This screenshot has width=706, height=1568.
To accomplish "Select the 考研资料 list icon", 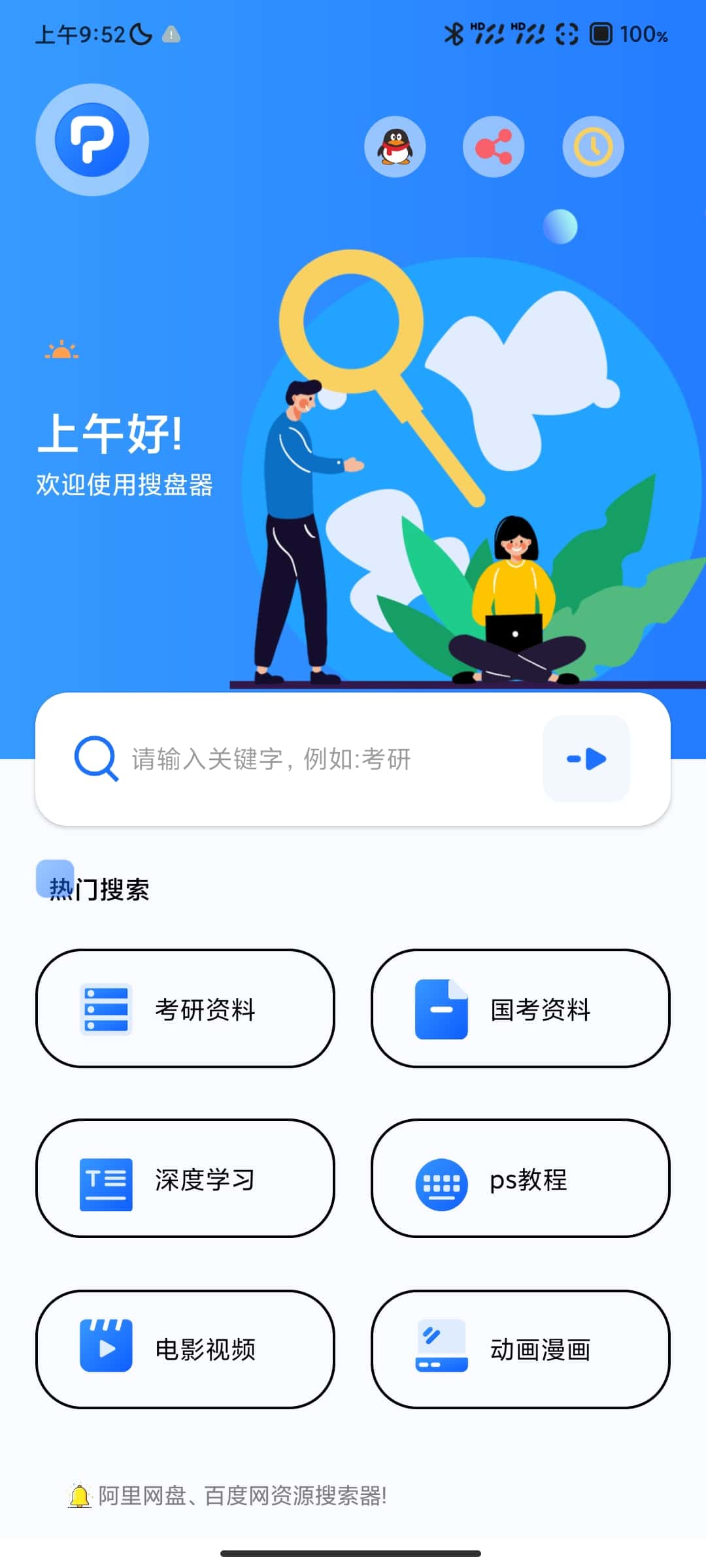I will pyautogui.click(x=106, y=1008).
